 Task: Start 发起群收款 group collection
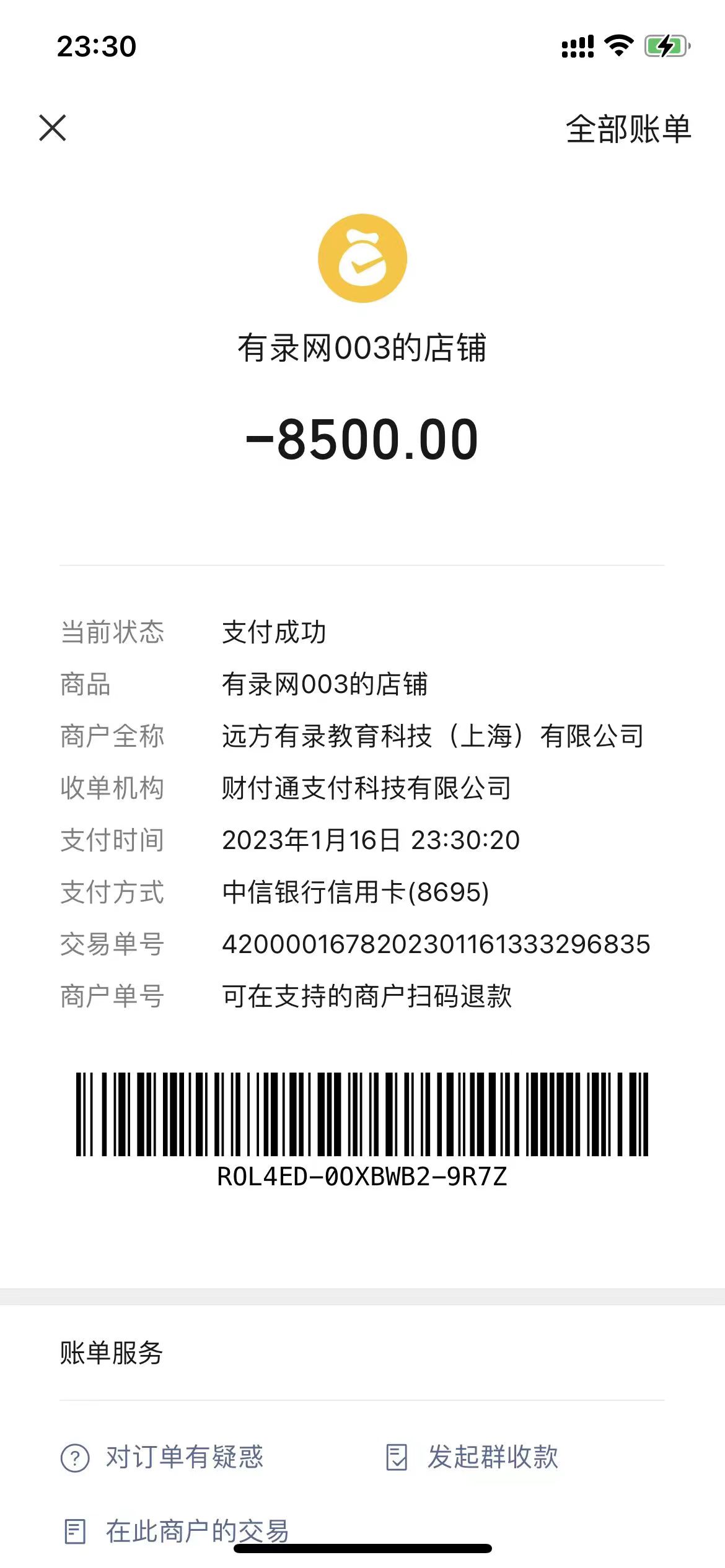472,1457
